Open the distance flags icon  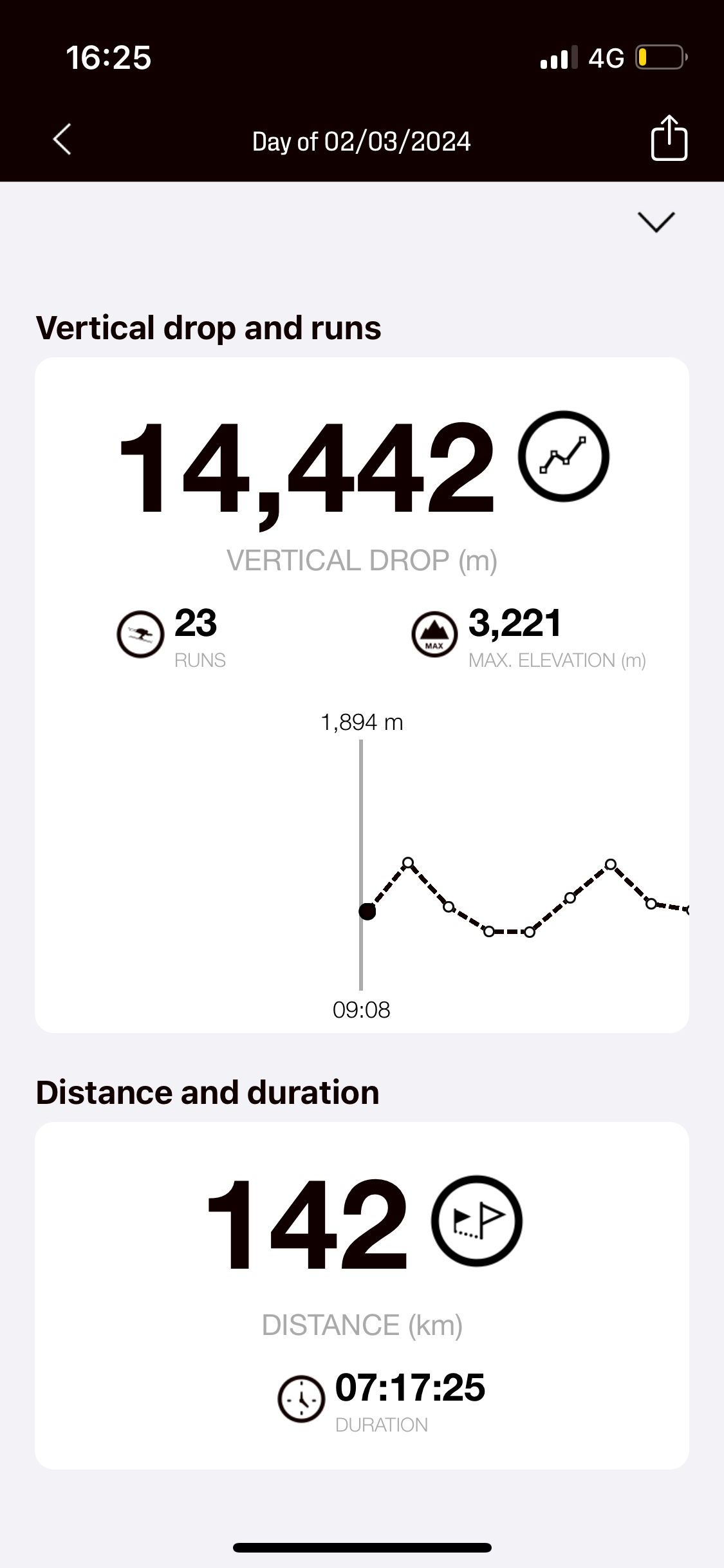pyautogui.click(x=476, y=1220)
